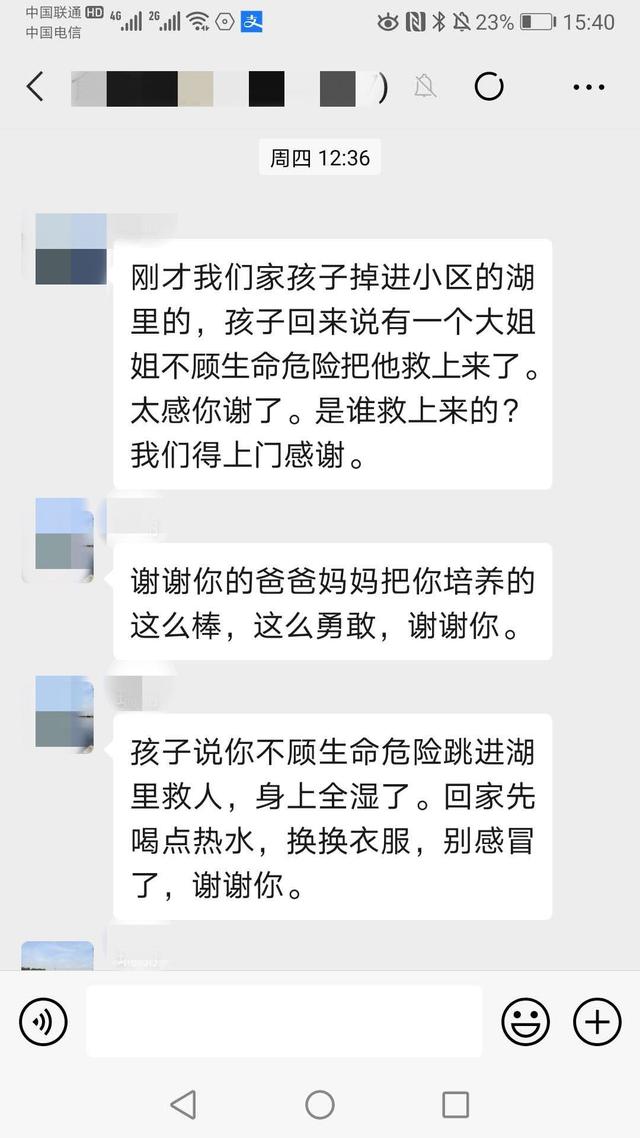Switch to voice message input
This screenshot has height=1138, width=640.
(43, 1021)
